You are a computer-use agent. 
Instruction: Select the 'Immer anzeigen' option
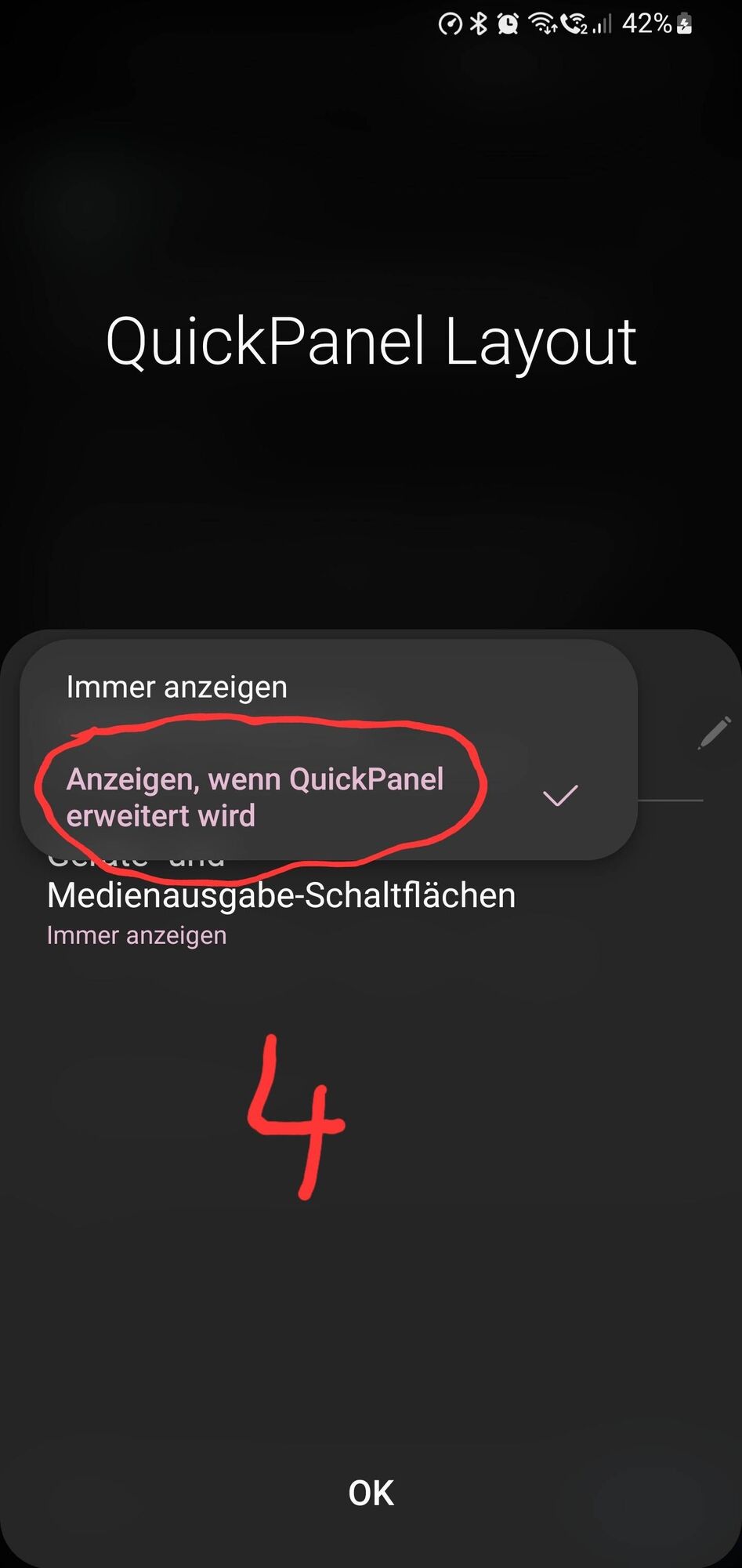pos(177,688)
